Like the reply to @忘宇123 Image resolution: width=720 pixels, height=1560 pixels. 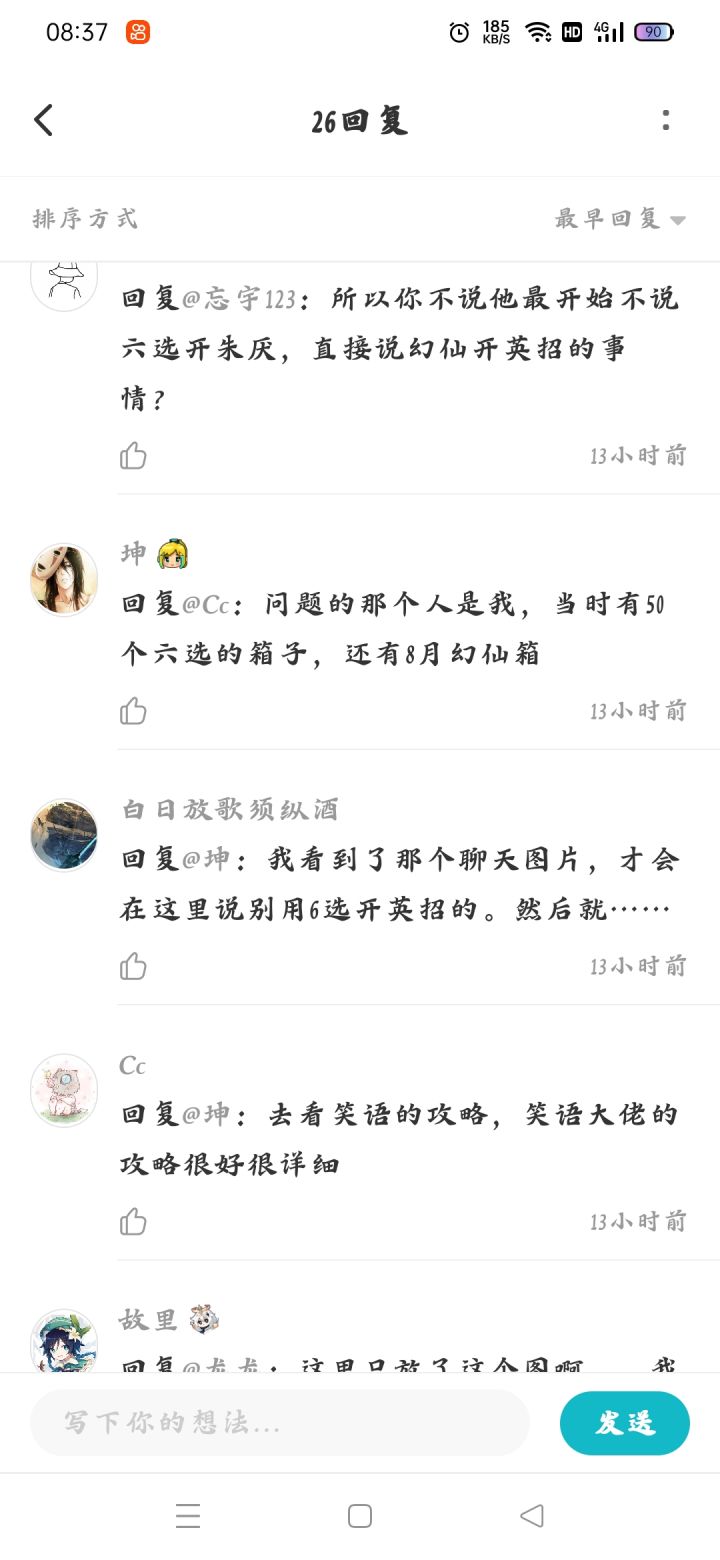[x=133, y=456]
